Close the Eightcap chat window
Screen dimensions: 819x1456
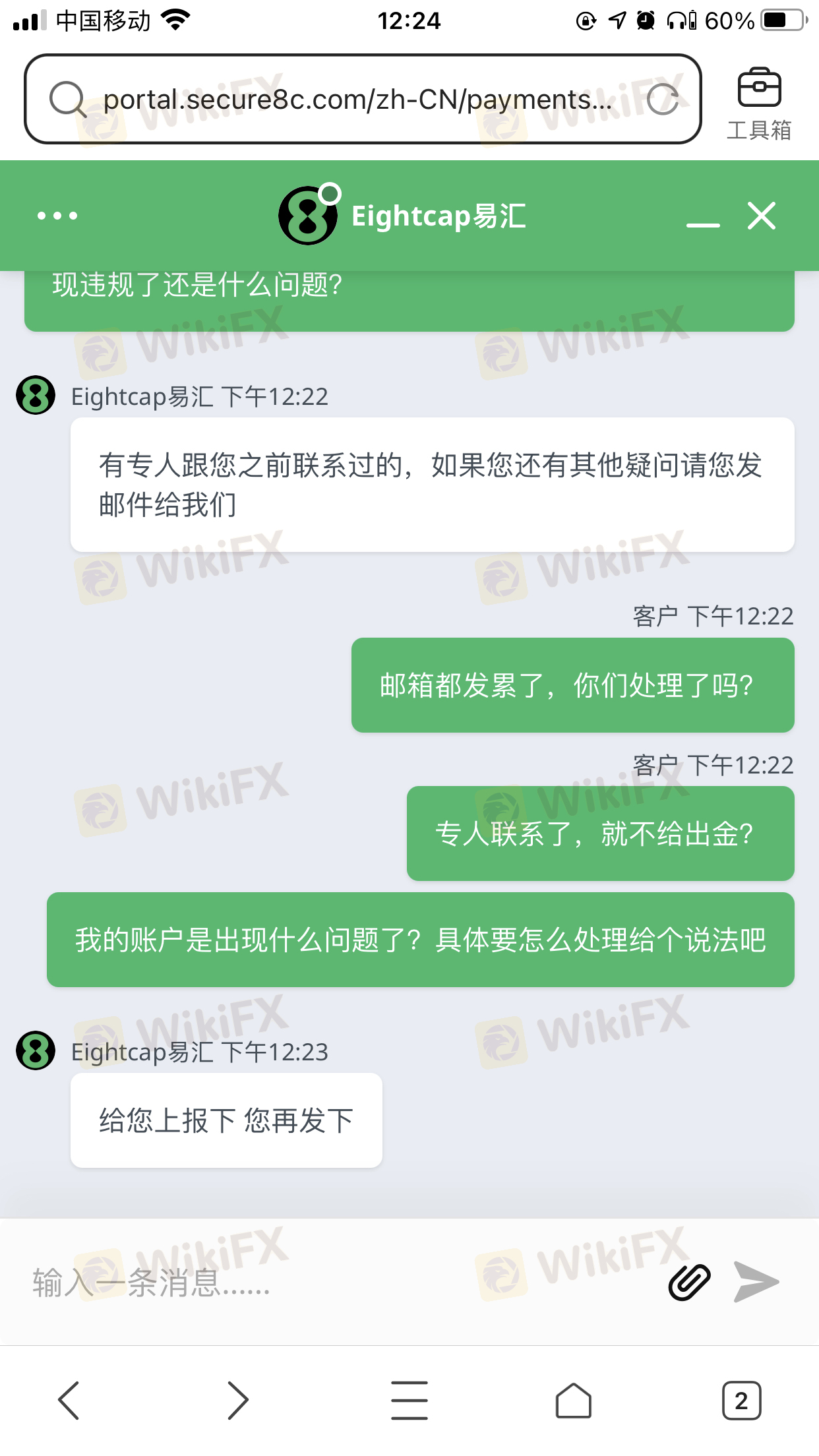(x=762, y=216)
